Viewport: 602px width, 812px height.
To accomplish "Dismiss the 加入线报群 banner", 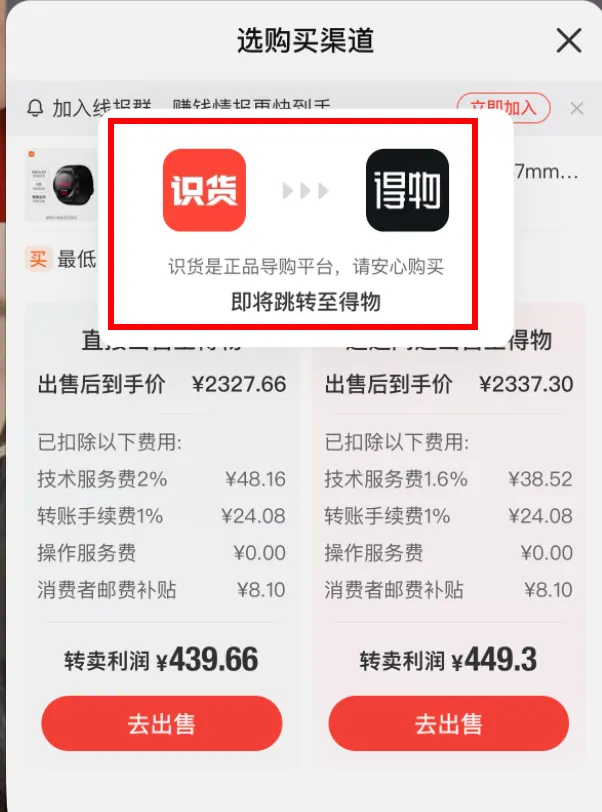I will (x=576, y=108).
